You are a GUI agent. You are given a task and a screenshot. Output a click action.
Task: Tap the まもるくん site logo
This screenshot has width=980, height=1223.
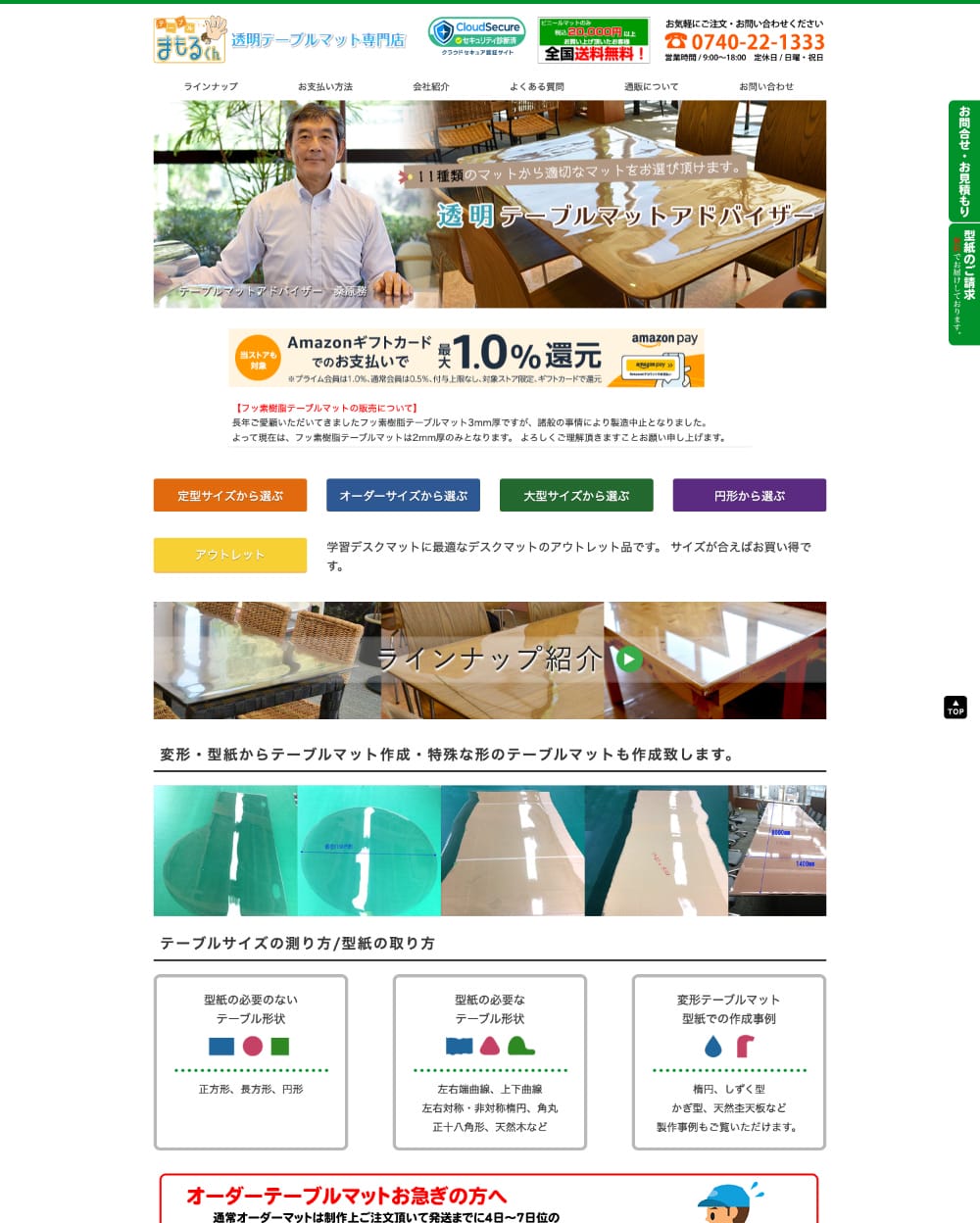[190, 40]
